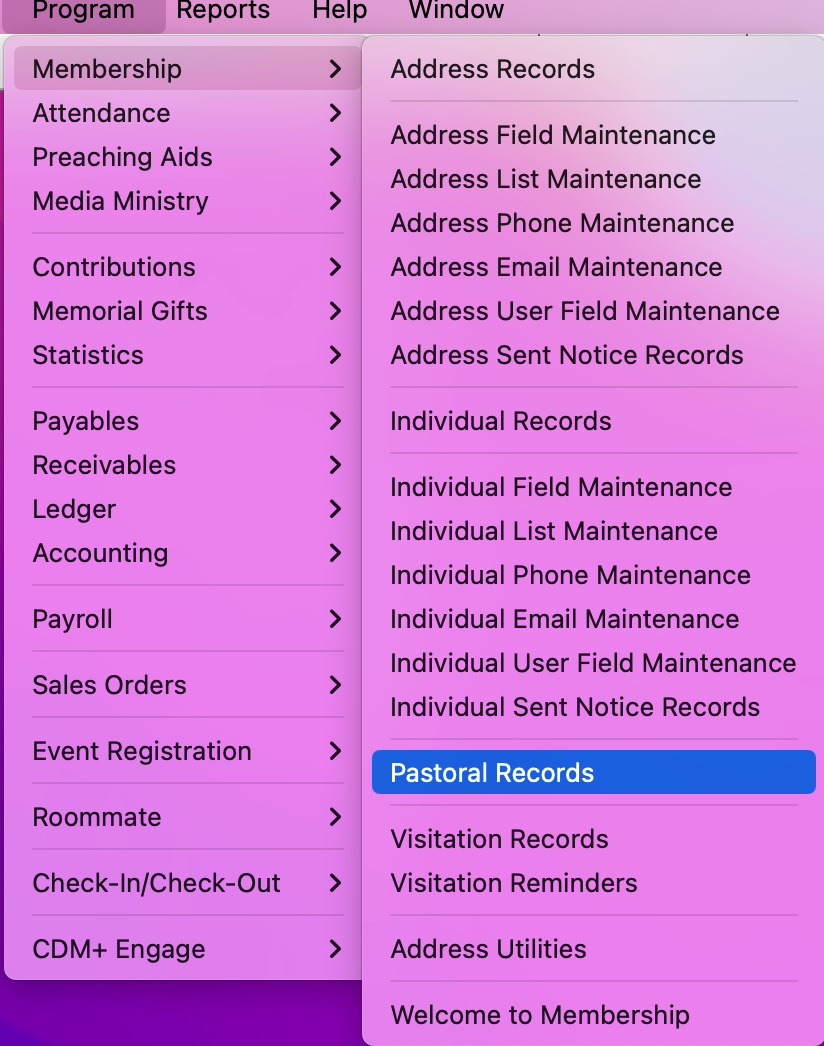Open Address Utilities
The height and width of the screenshot is (1046, 824).
click(x=488, y=949)
